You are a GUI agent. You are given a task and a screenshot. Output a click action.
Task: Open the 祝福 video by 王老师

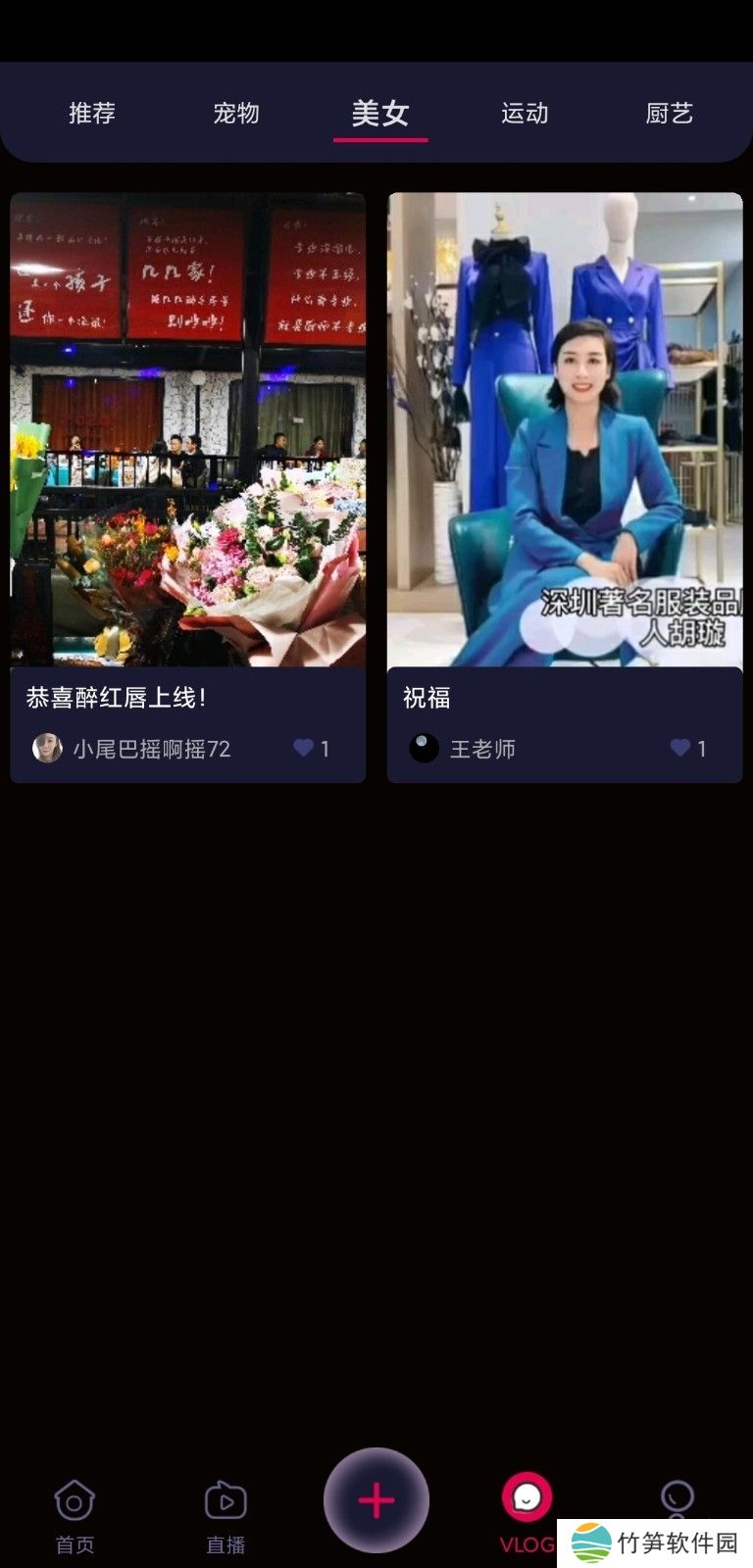(565, 429)
